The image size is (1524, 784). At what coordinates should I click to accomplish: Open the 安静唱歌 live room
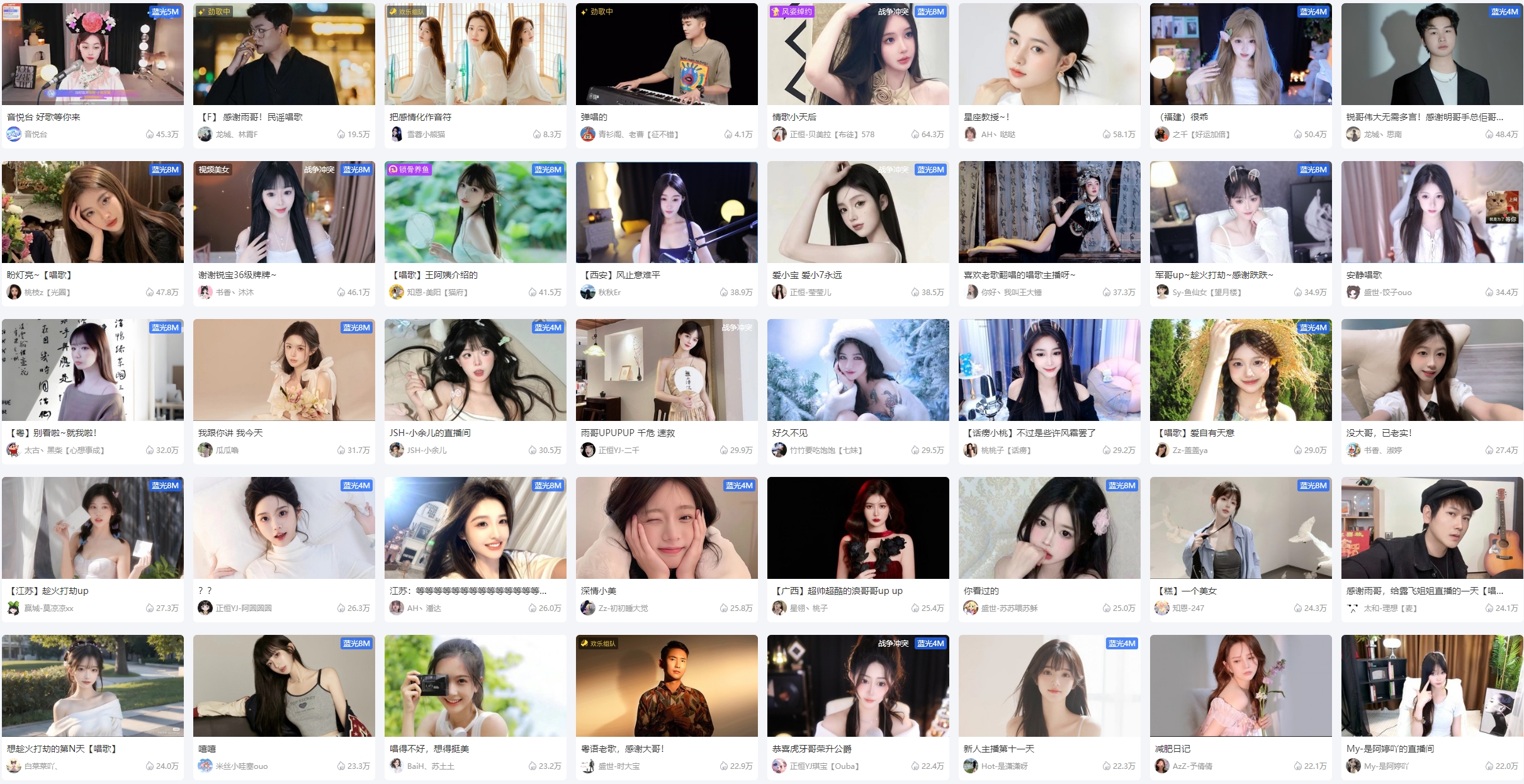click(x=1432, y=213)
